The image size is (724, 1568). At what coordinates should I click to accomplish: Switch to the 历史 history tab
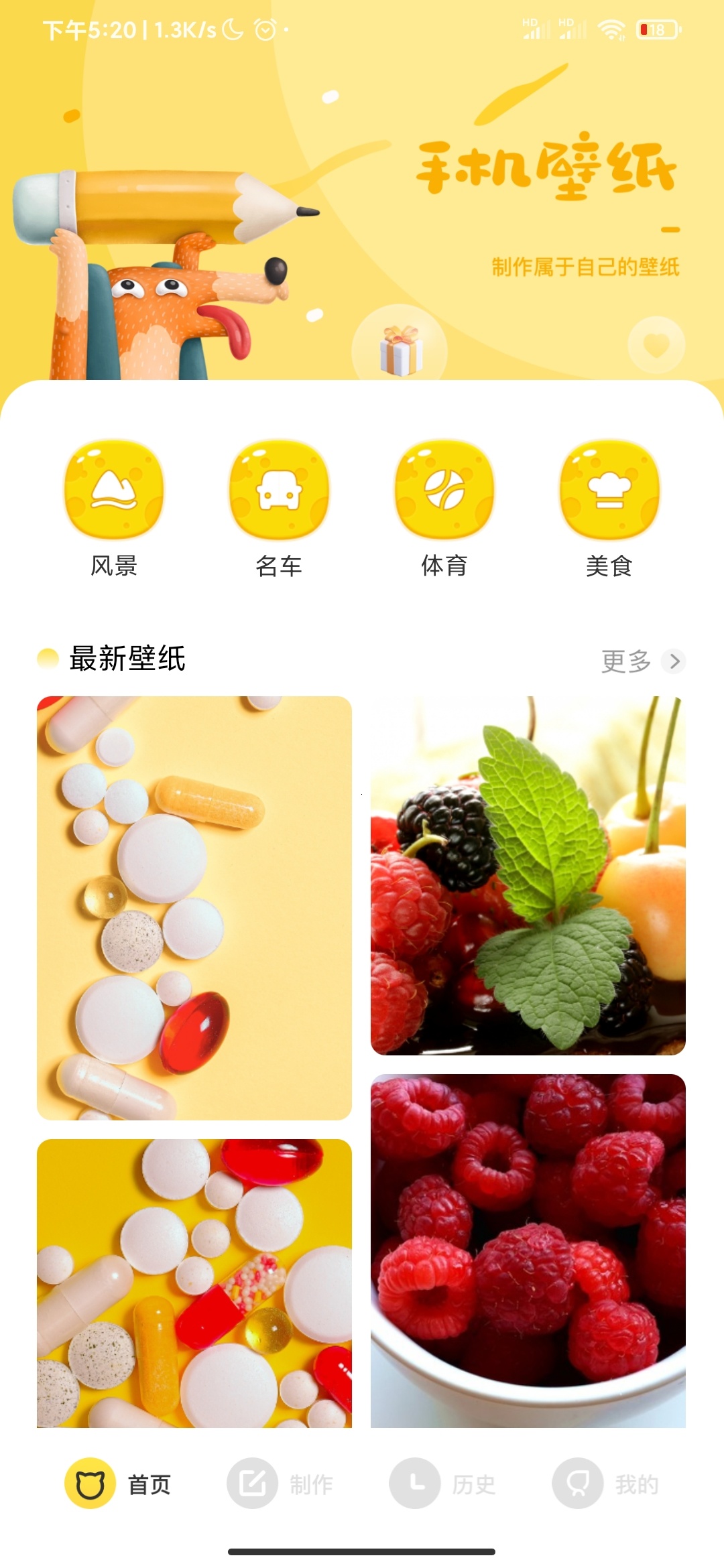pyautogui.click(x=442, y=1484)
